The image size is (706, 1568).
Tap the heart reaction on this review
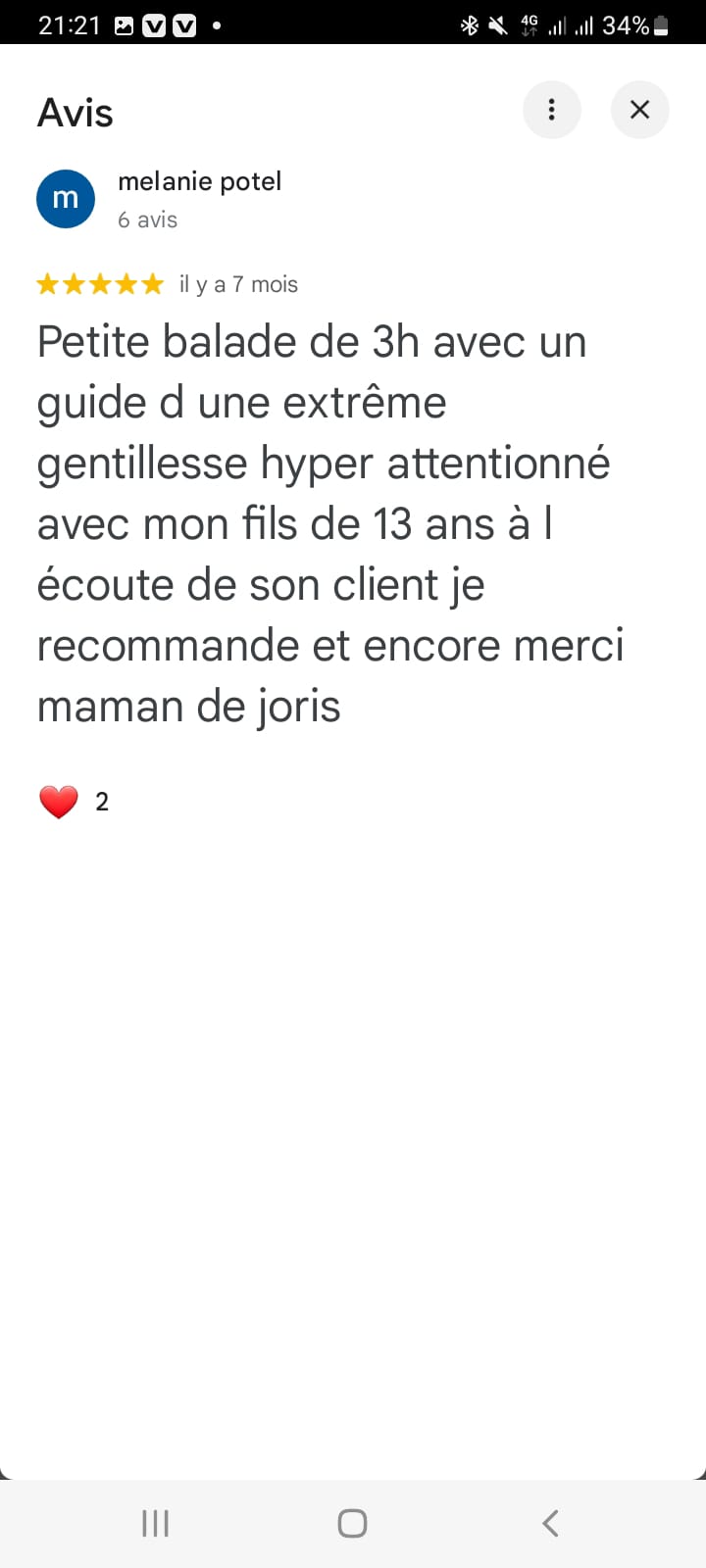click(x=59, y=802)
